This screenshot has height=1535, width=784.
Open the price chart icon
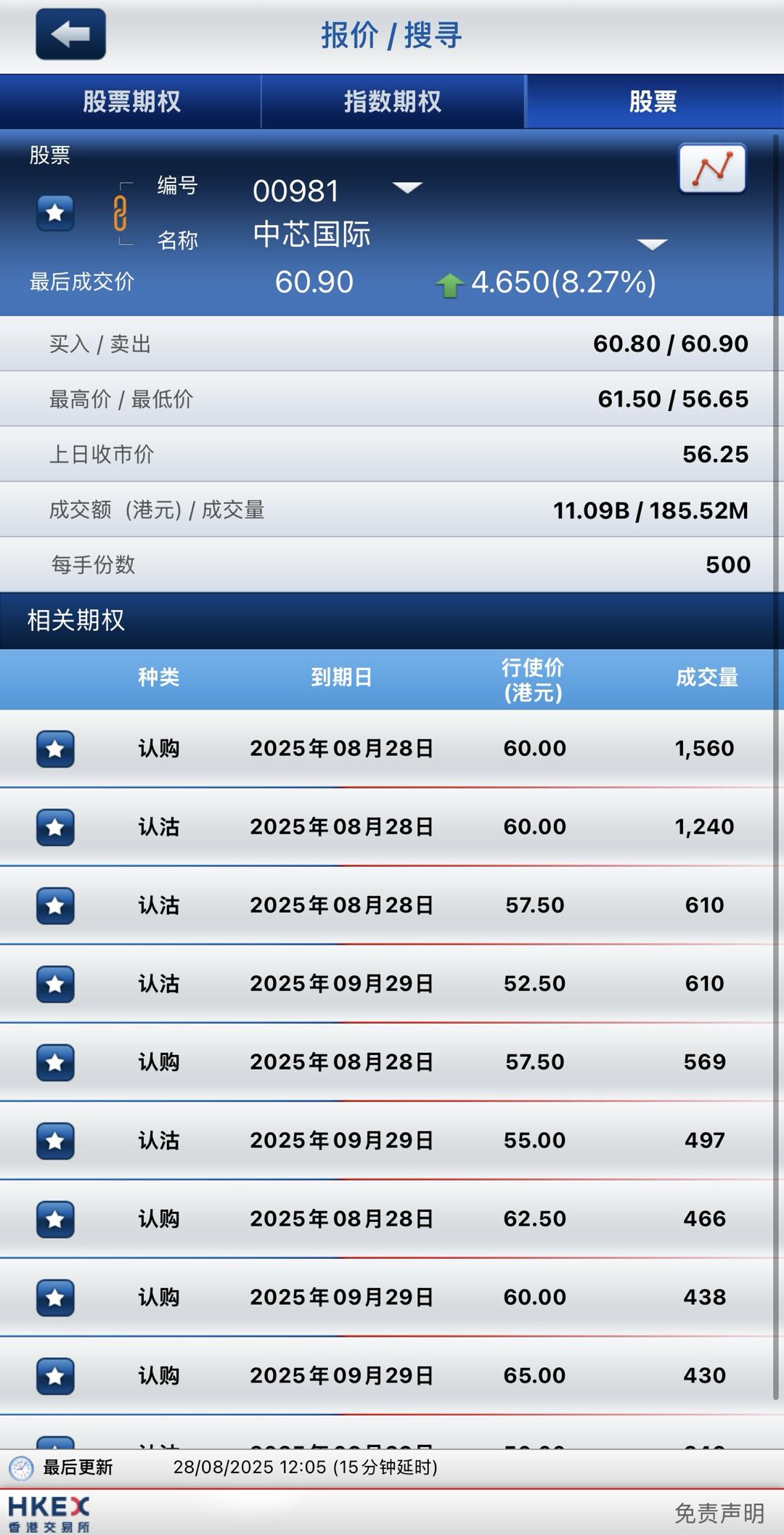[712, 168]
